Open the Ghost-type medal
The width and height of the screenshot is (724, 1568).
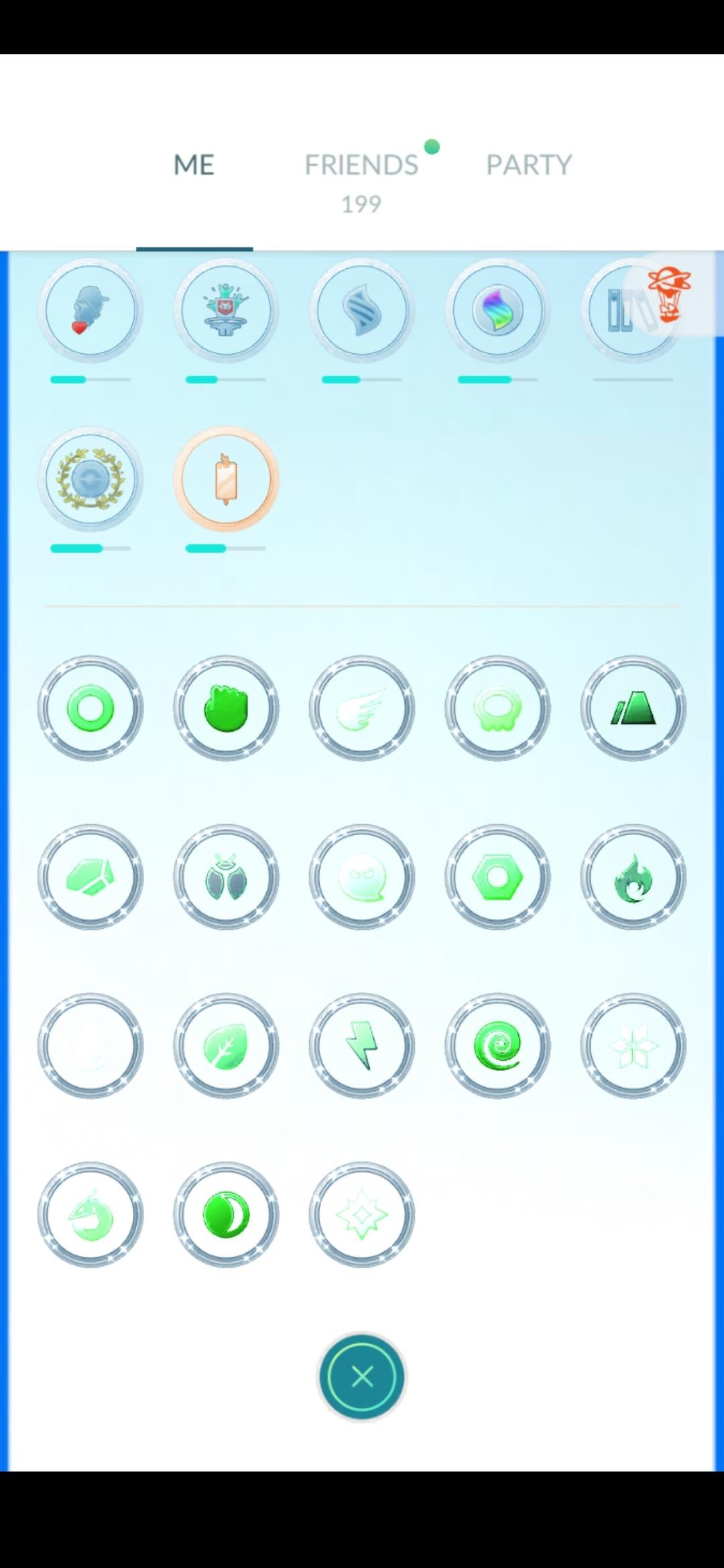coord(362,877)
